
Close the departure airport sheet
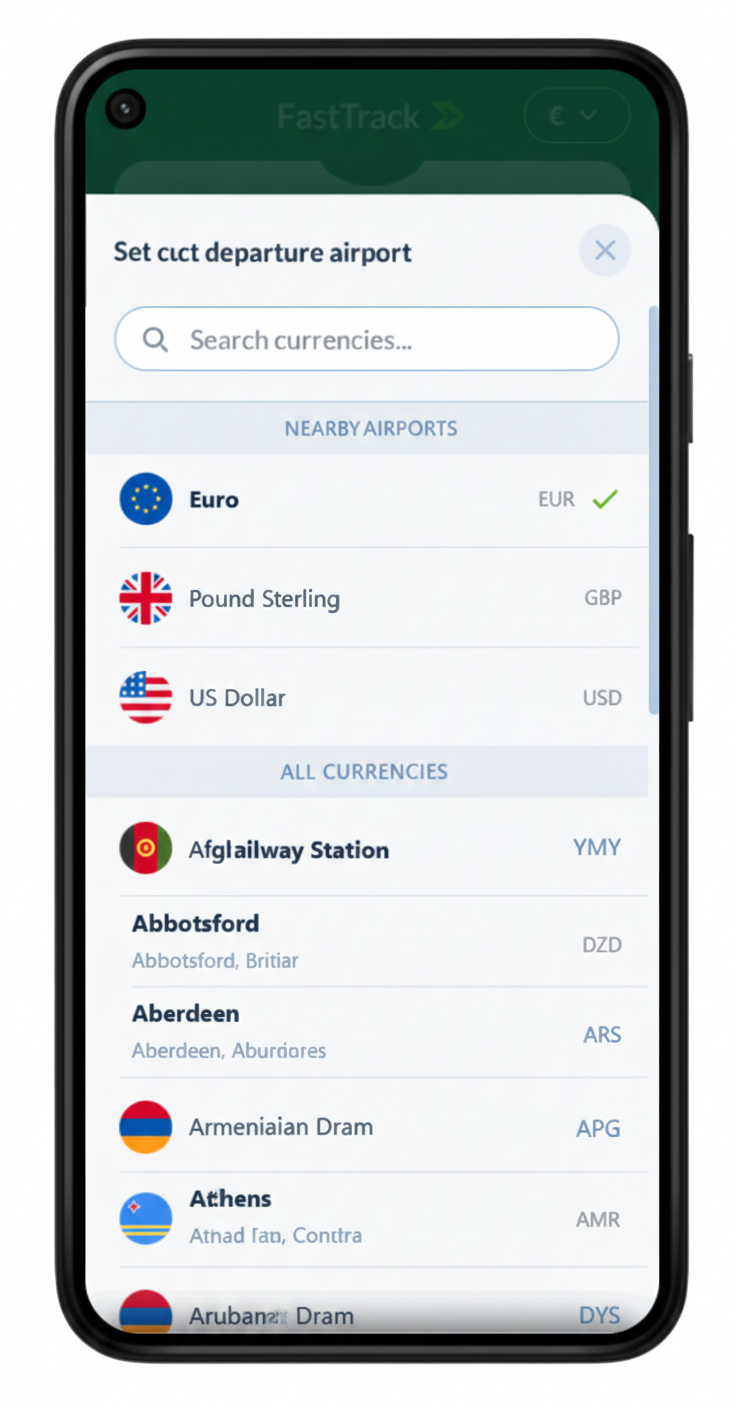click(x=605, y=250)
